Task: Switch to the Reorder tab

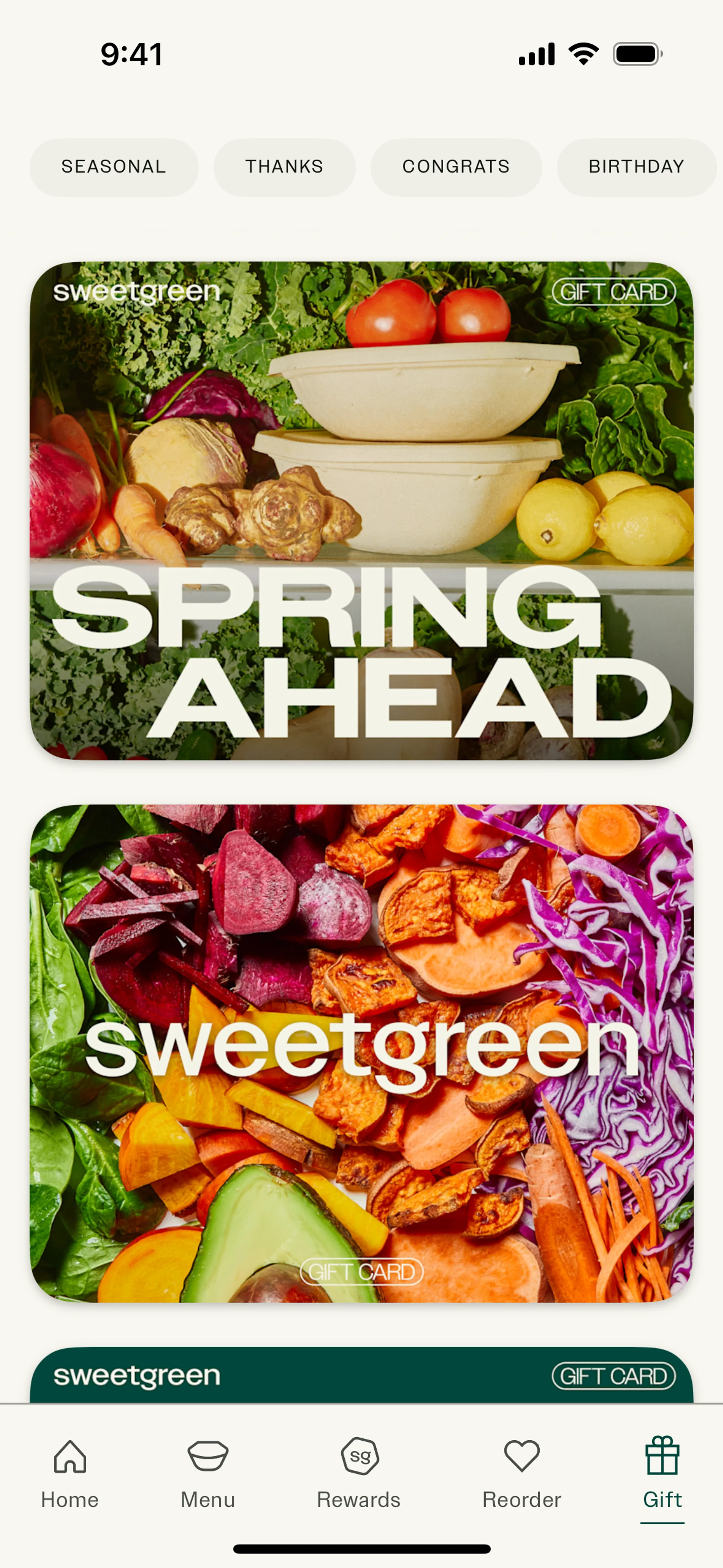Action: click(522, 1473)
